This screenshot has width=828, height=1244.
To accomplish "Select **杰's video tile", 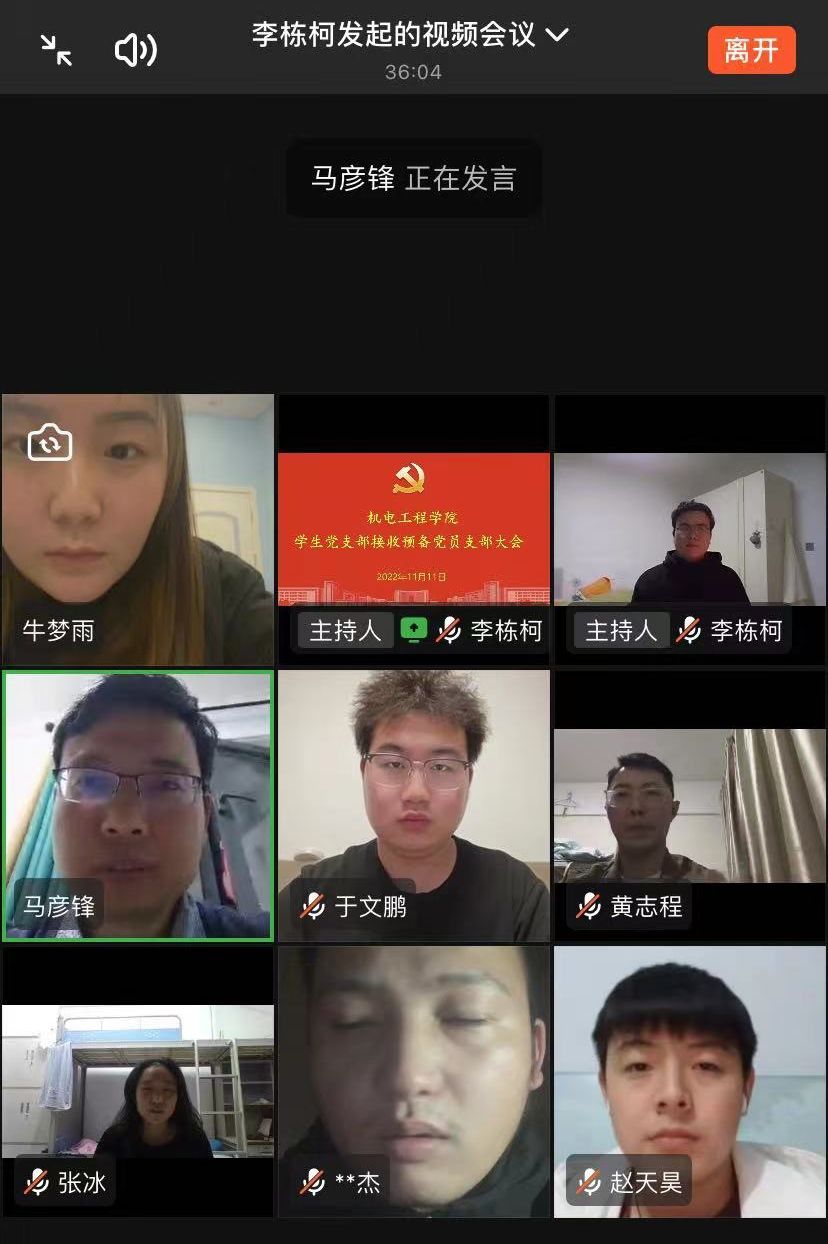I will pos(413,1082).
